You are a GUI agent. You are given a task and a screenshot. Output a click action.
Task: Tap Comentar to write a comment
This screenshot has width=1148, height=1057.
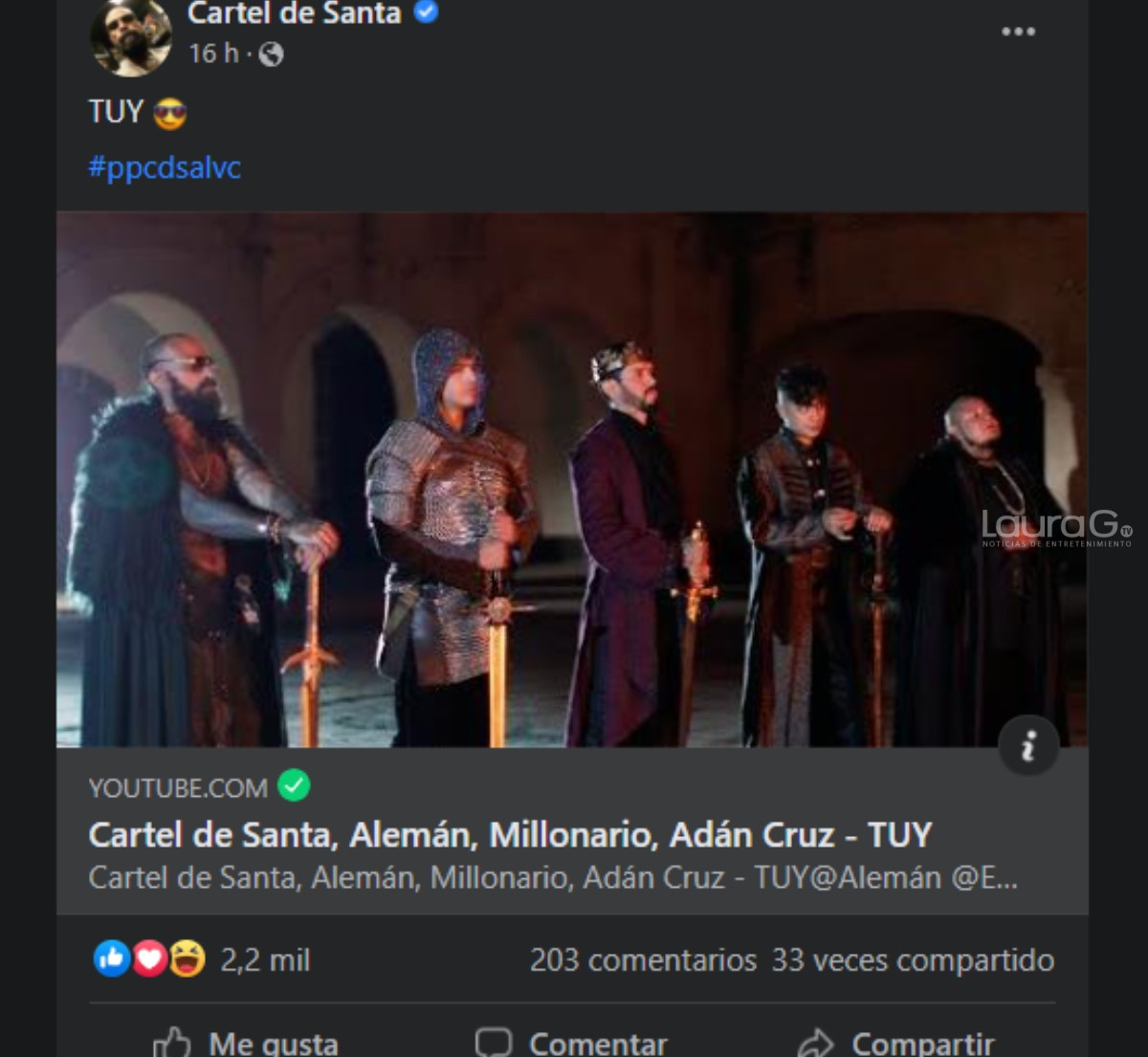(x=571, y=1042)
